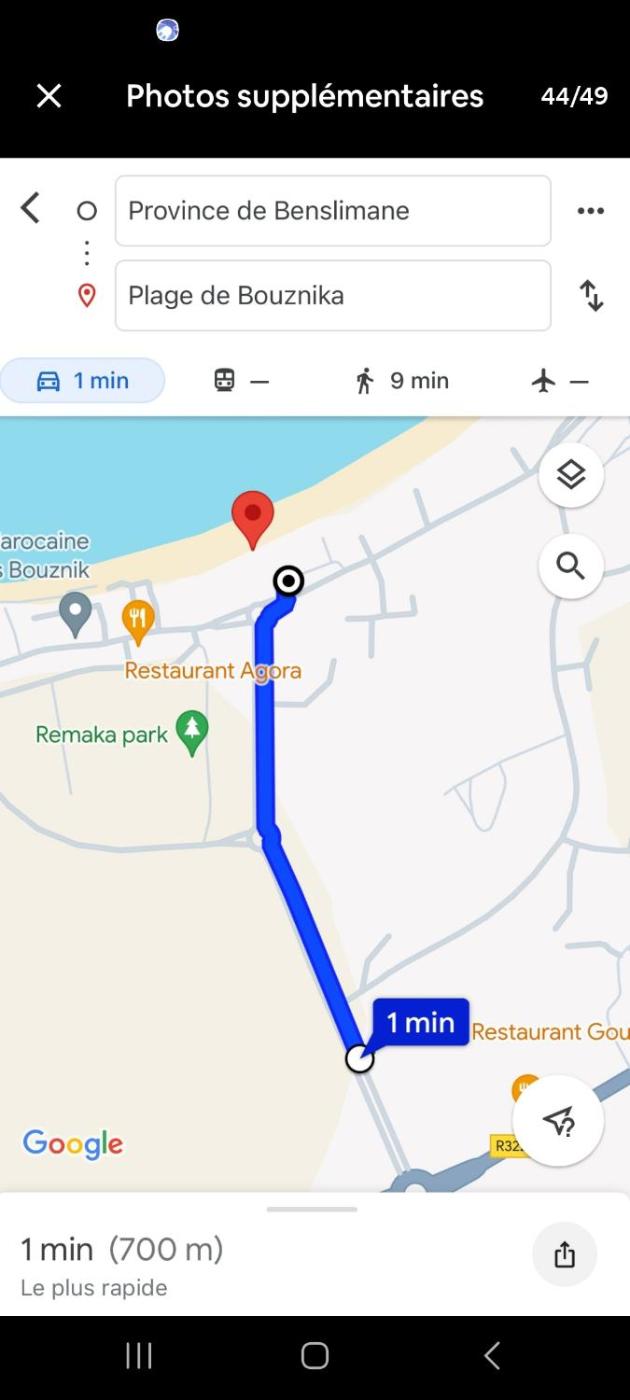Go back with the system back button
Screen dimensions: 630x1400
492,1355
